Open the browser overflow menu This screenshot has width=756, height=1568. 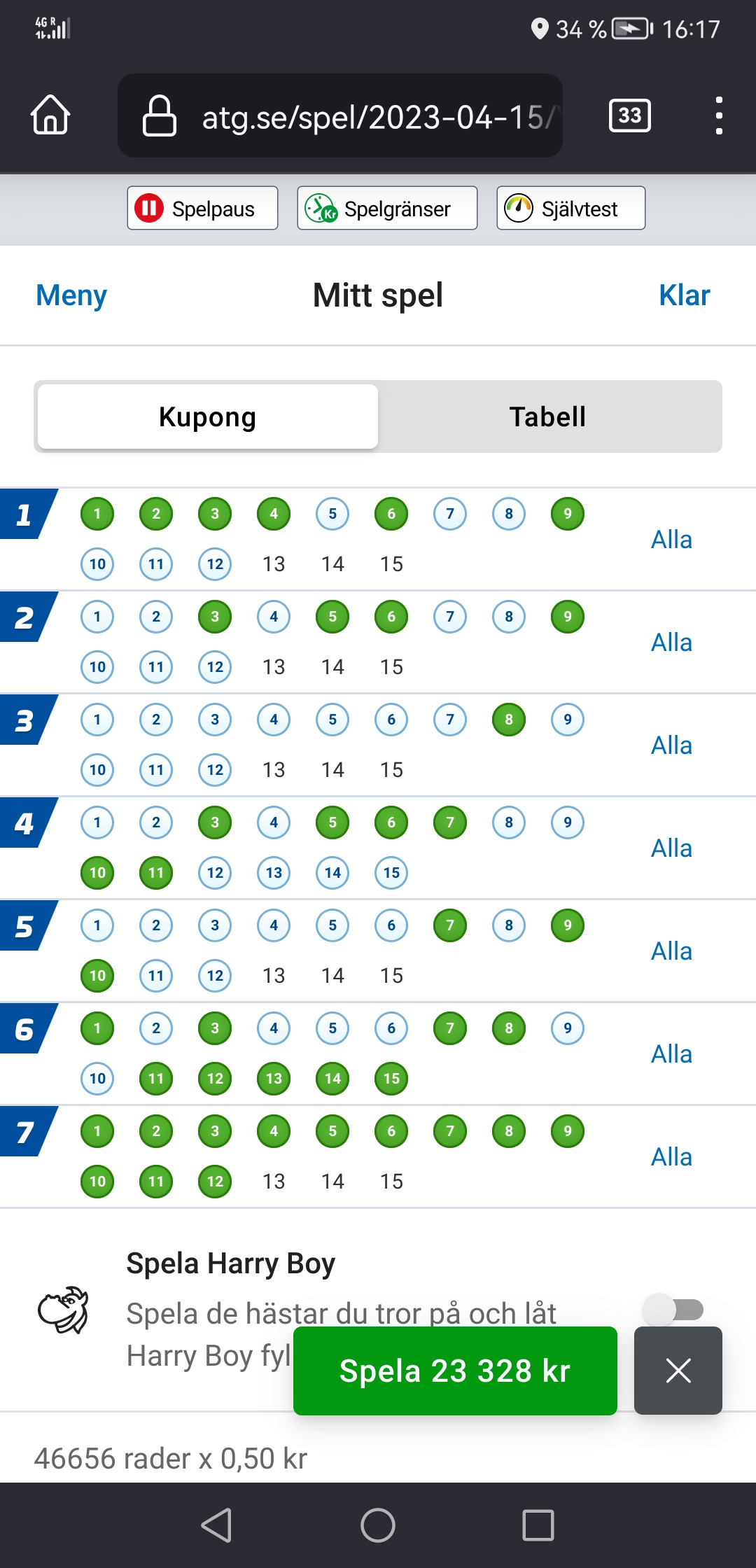pyautogui.click(x=719, y=115)
